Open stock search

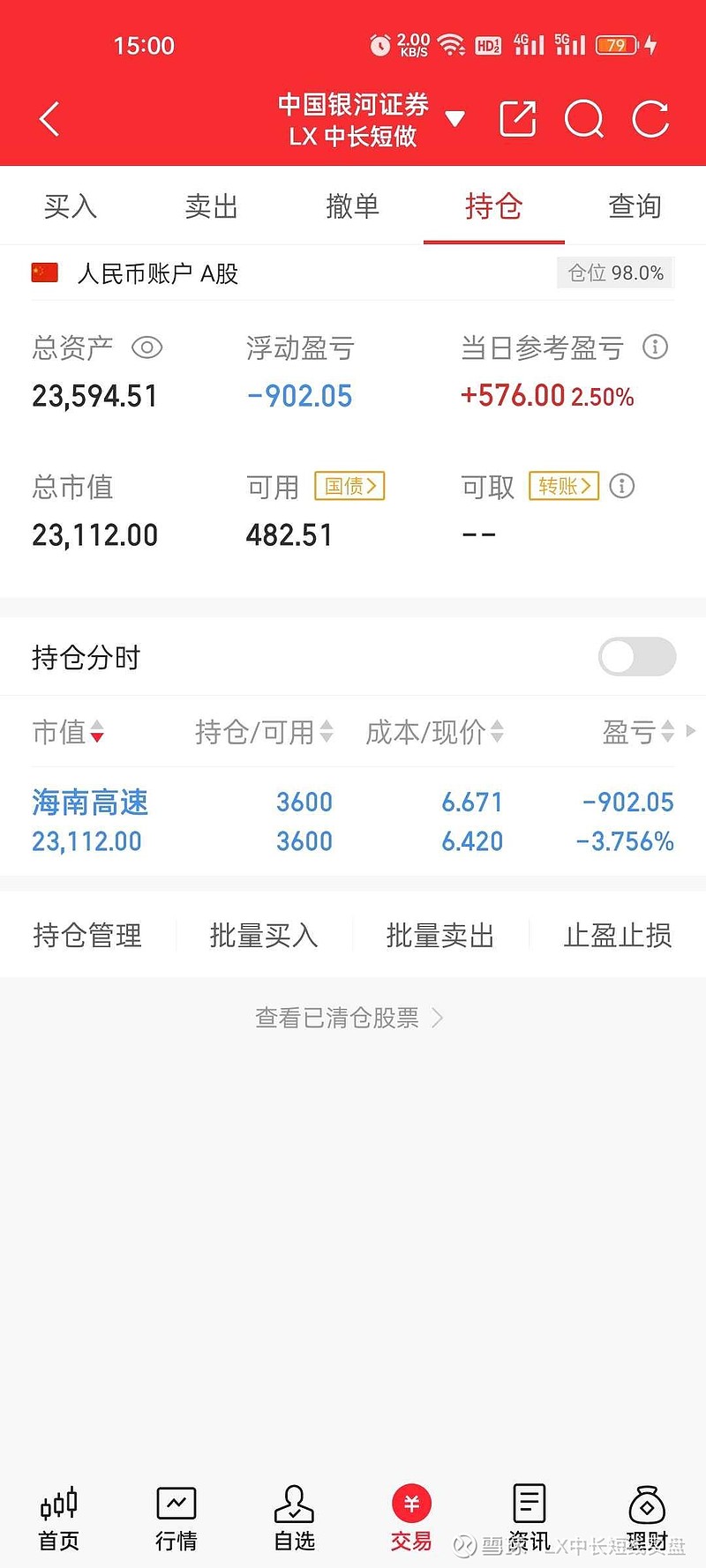[584, 118]
